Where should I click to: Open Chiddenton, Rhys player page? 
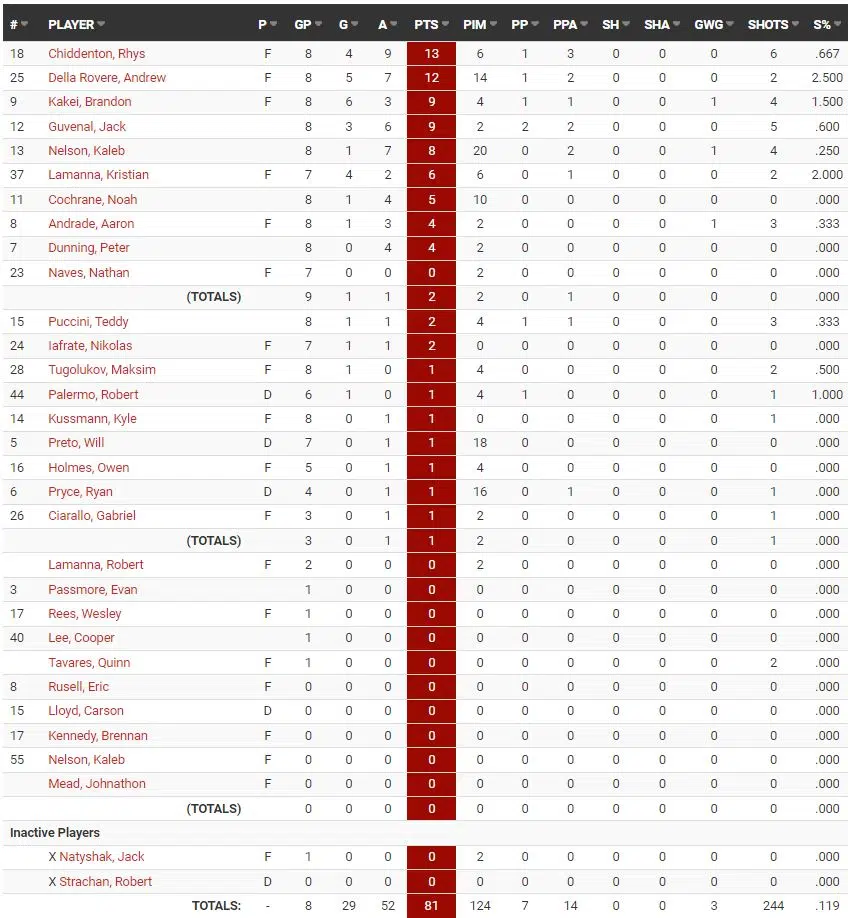pos(96,53)
